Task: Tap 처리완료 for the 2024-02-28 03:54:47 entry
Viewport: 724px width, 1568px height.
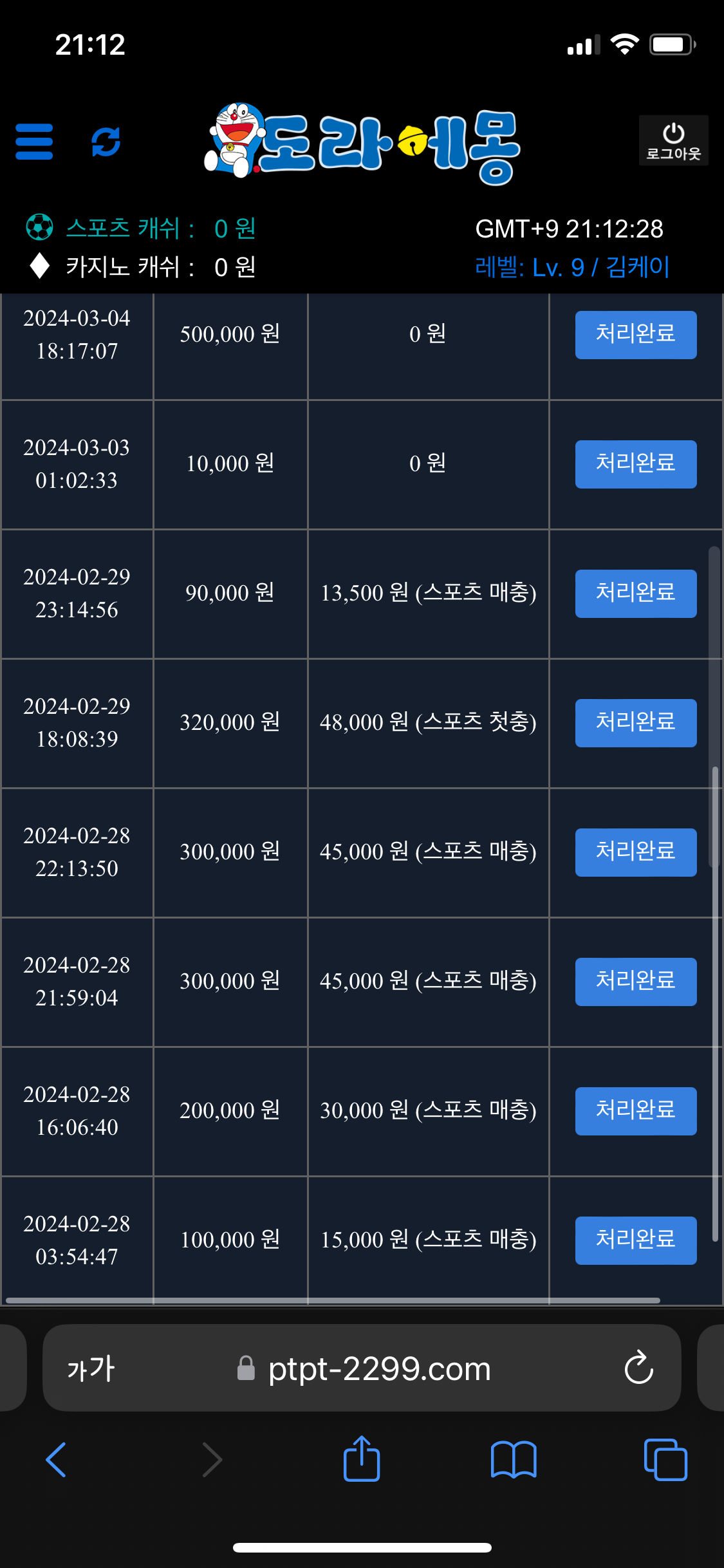Action: [x=635, y=1240]
